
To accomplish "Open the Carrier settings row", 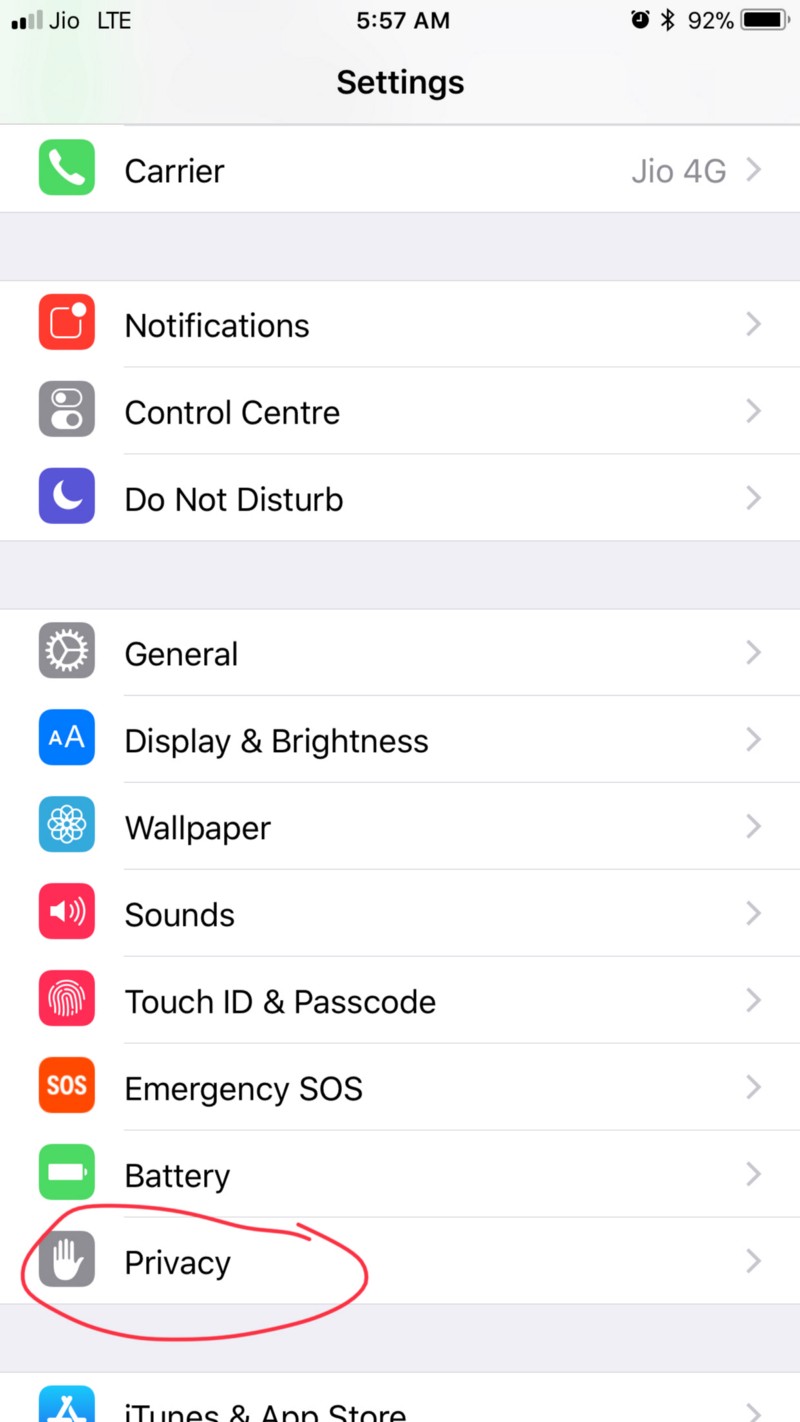I will (x=400, y=170).
